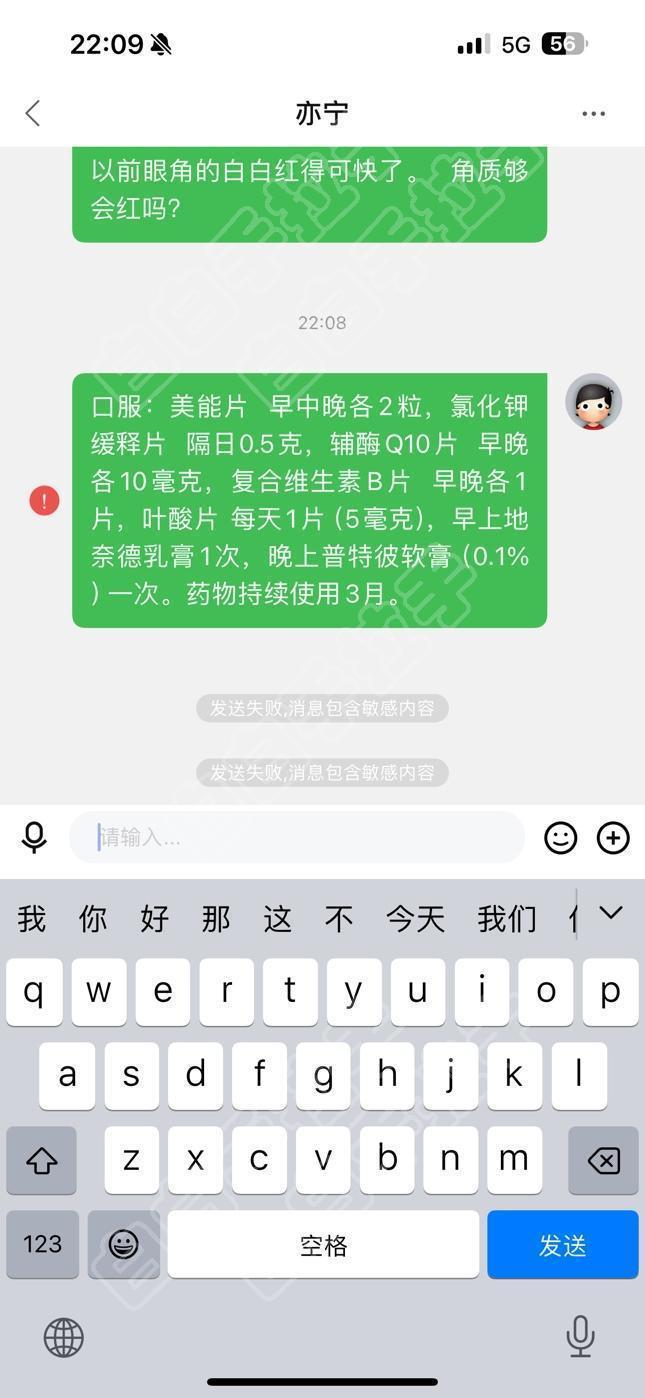Switch to voice input with the microphone icon

click(x=34, y=837)
